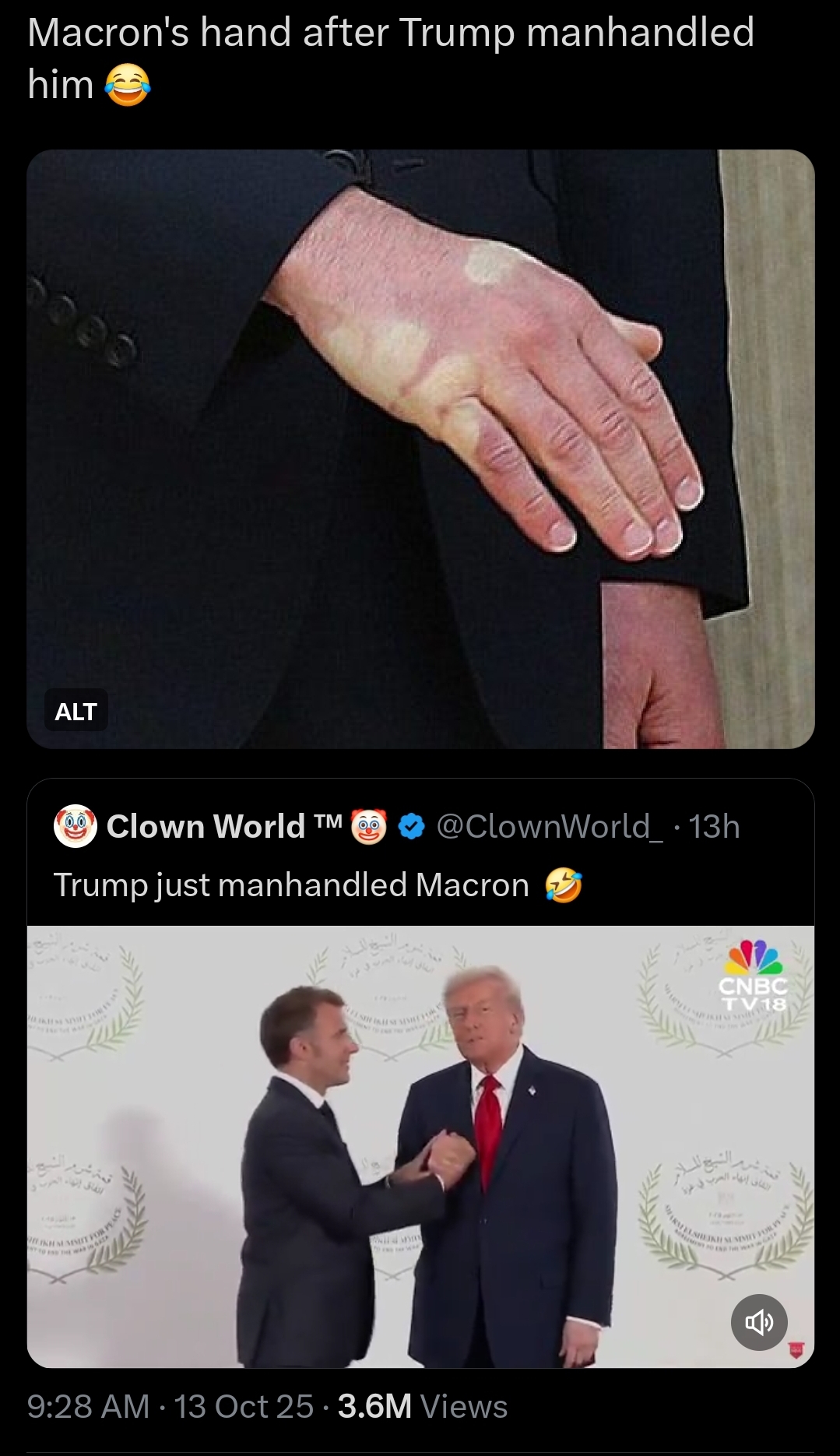Viewport: 840px width, 1456px height.
Task: View the @ClownWorld_ profile handle
Action: 550,826
